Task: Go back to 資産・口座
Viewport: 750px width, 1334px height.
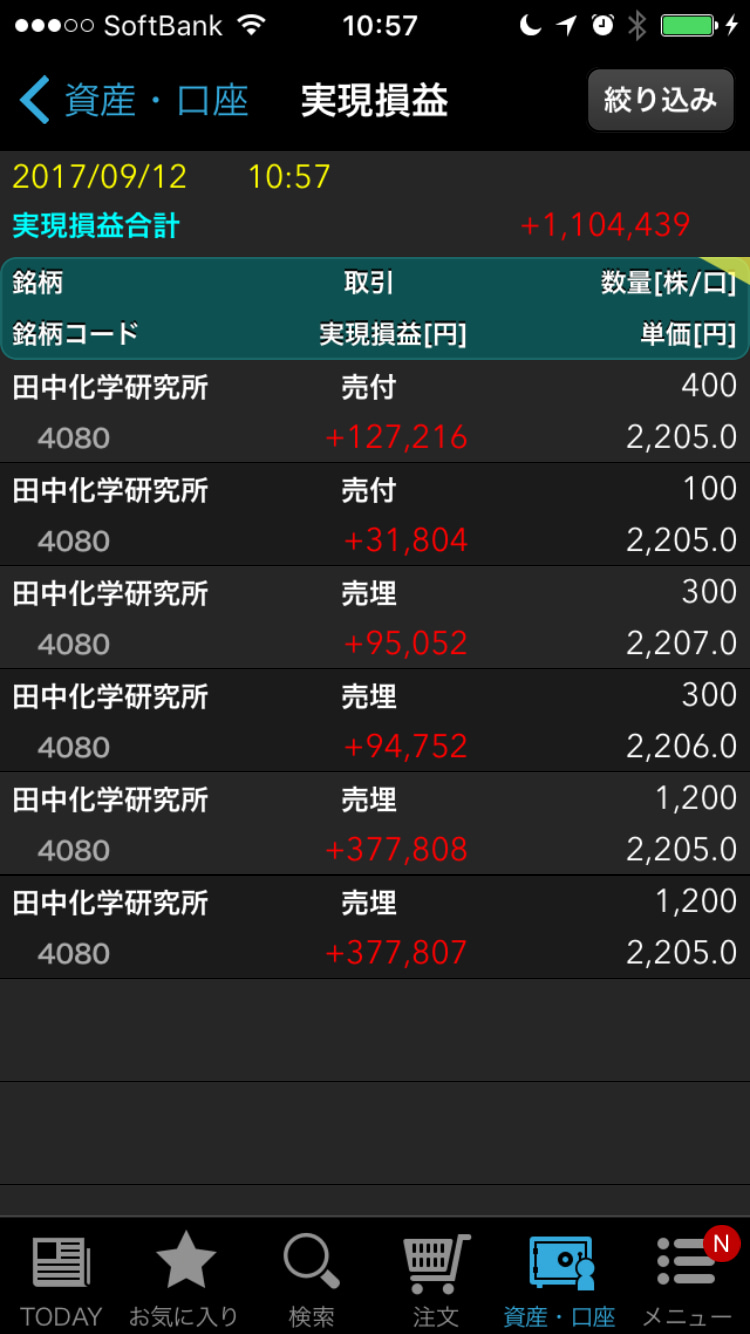Action: 133,101
